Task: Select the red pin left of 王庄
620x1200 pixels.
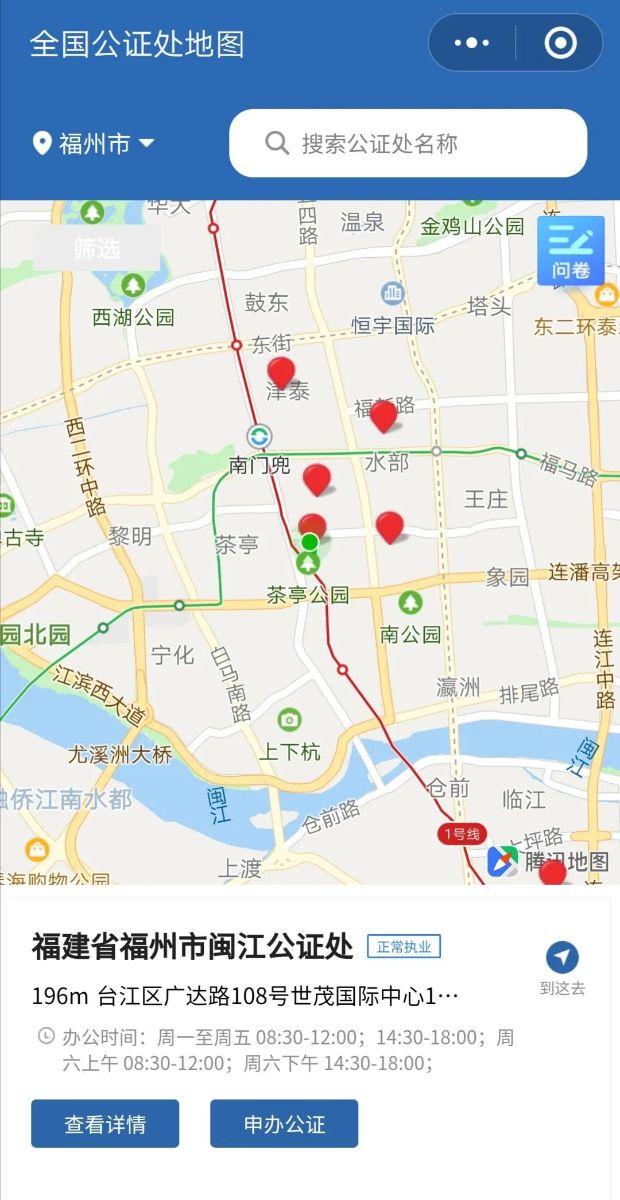Action: (389, 526)
